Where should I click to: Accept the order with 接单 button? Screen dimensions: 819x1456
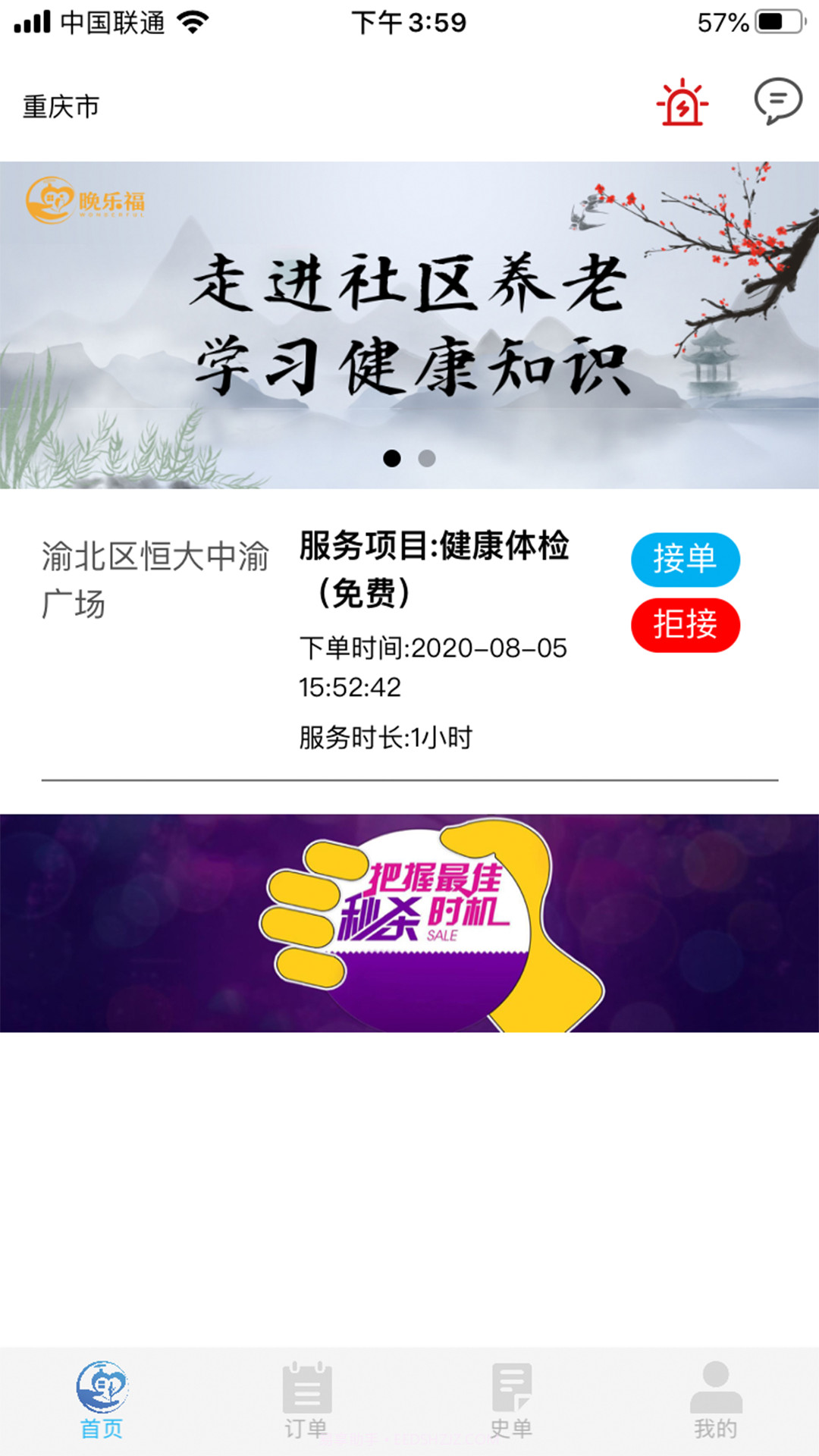[x=685, y=561]
